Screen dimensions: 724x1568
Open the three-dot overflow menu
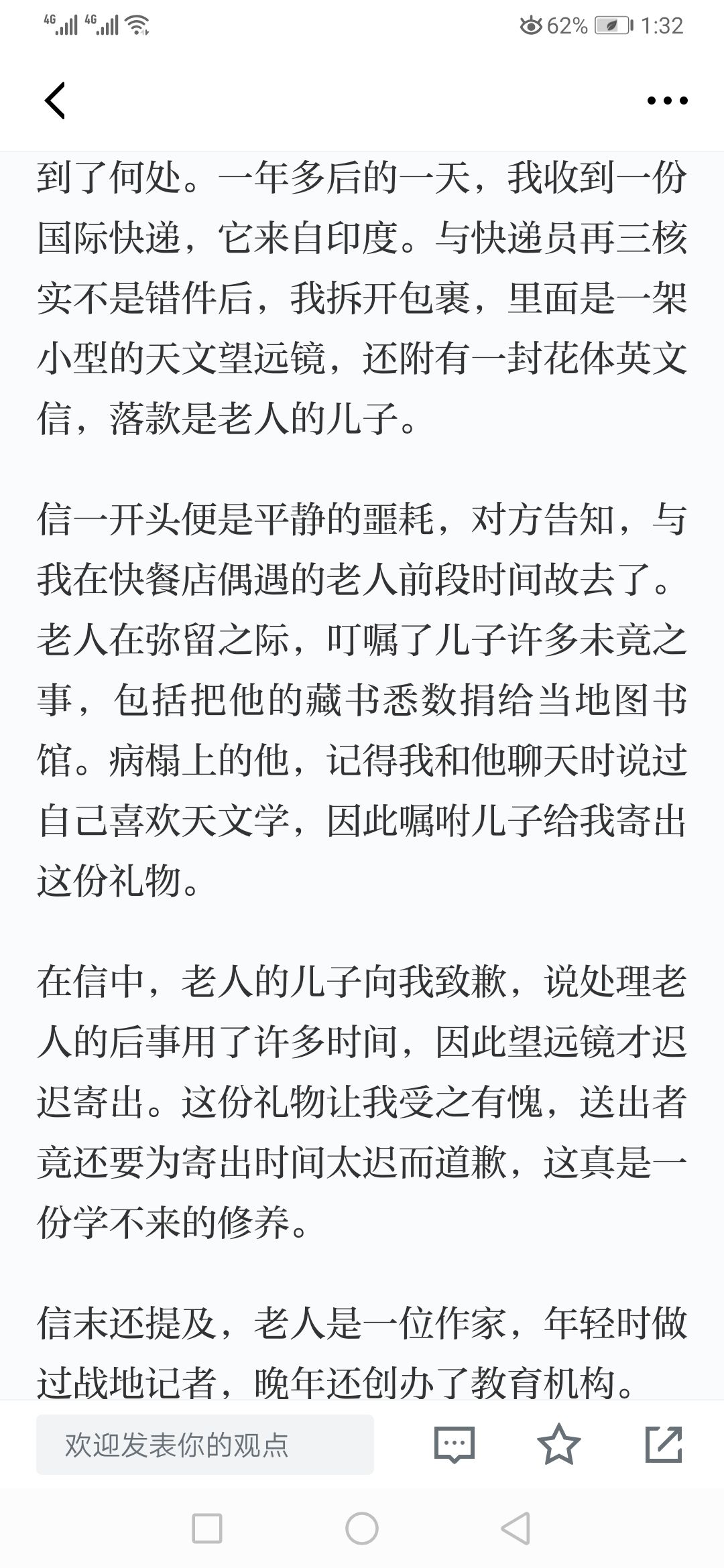pyautogui.click(x=667, y=101)
